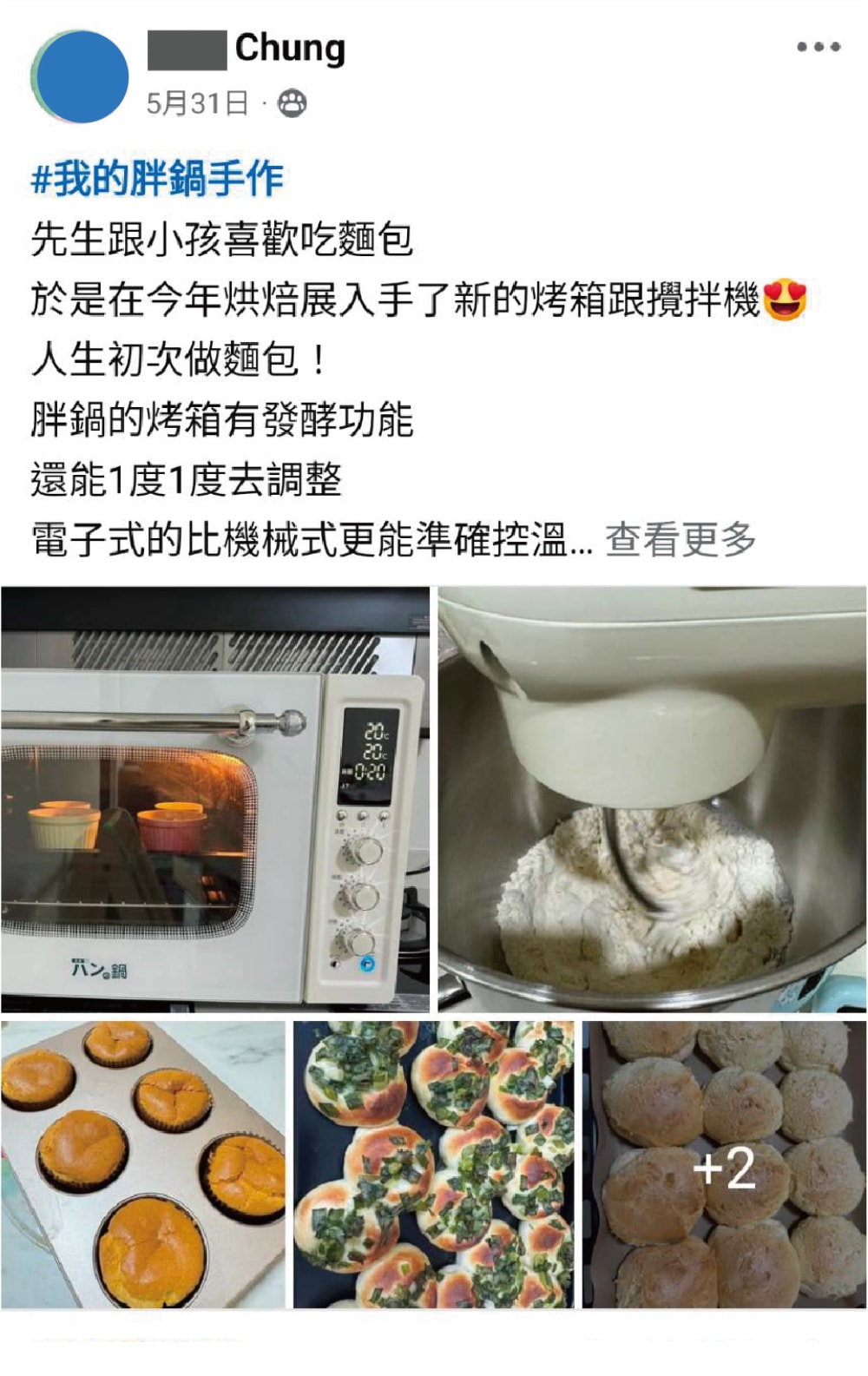Open the #我的胖鍋手作 hashtag
This screenshot has height=1376, width=868.
pyautogui.click(x=157, y=180)
